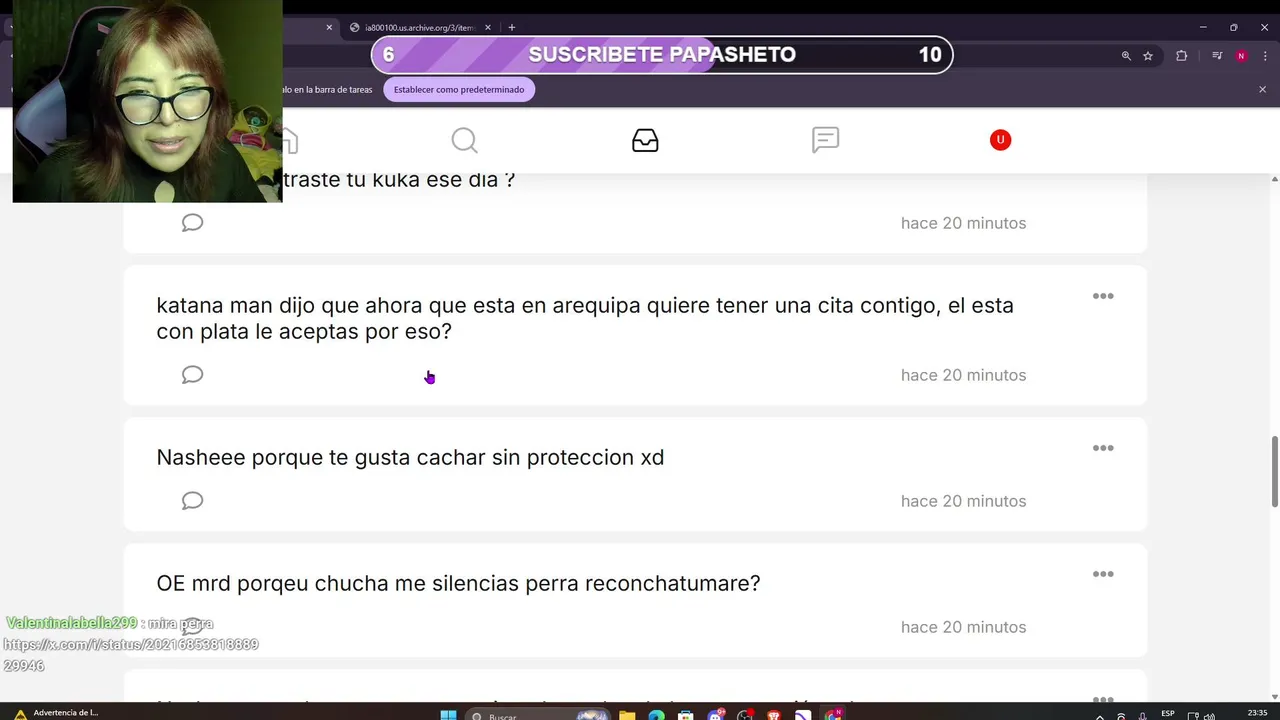Open the browser extensions puzzle icon
1280x720 pixels.
point(1181,56)
